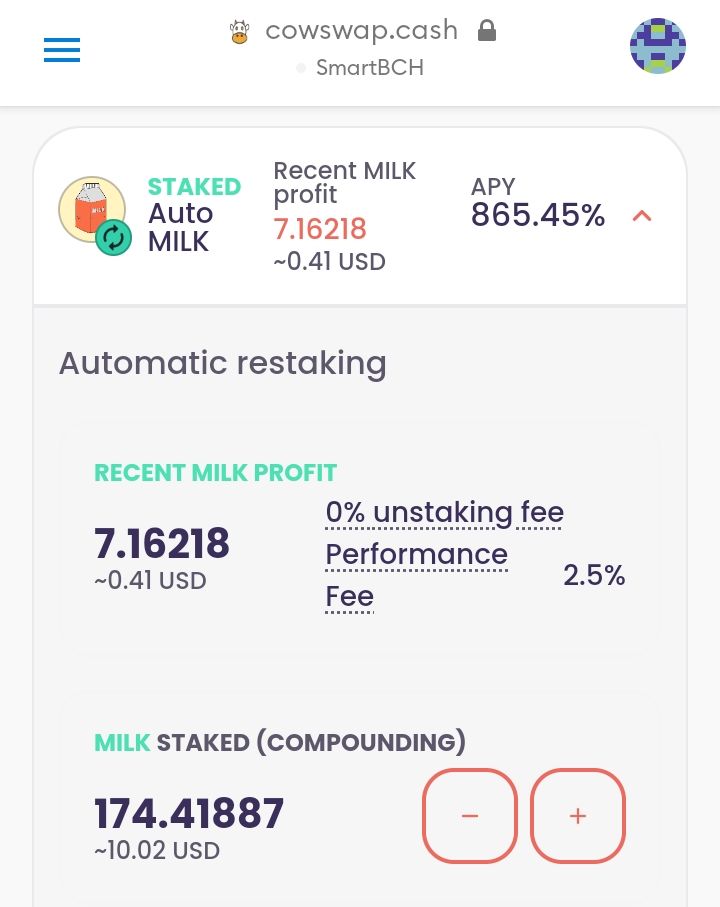Viewport: 720px width, 907px height.
Task: Show Performance Fee details
Action: click(x=416, y=575)
